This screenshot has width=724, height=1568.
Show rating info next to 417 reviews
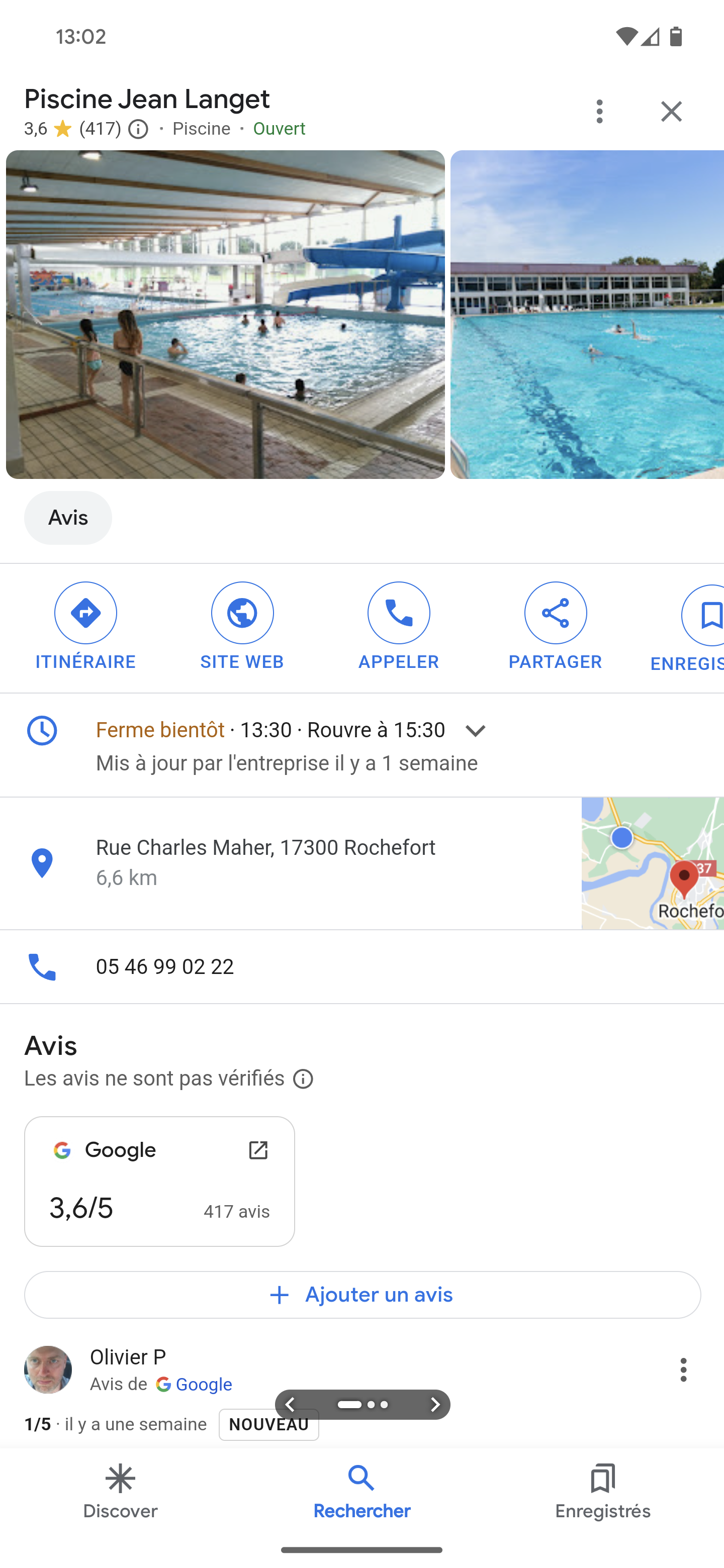click(138, 129)
